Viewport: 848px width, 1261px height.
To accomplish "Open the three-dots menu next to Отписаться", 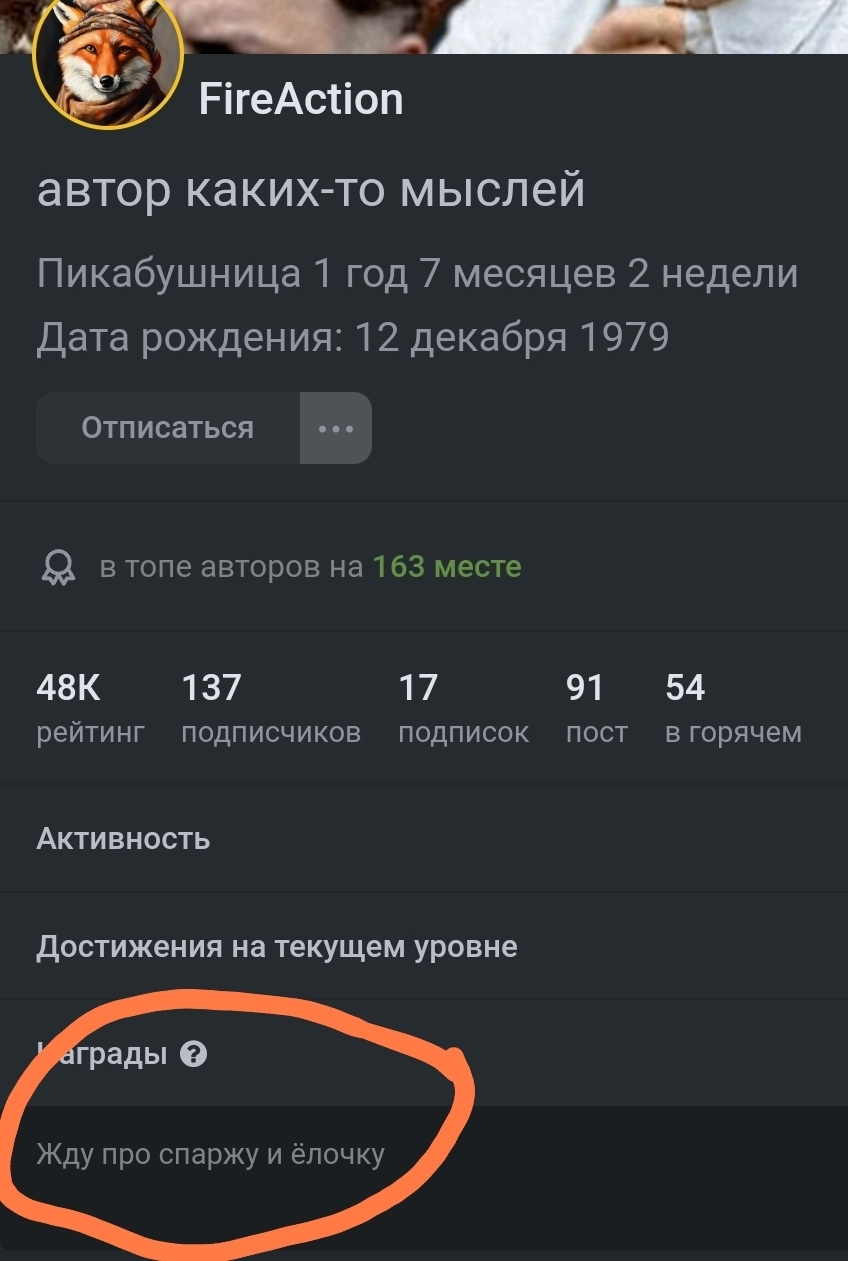I will pos(335,428).
